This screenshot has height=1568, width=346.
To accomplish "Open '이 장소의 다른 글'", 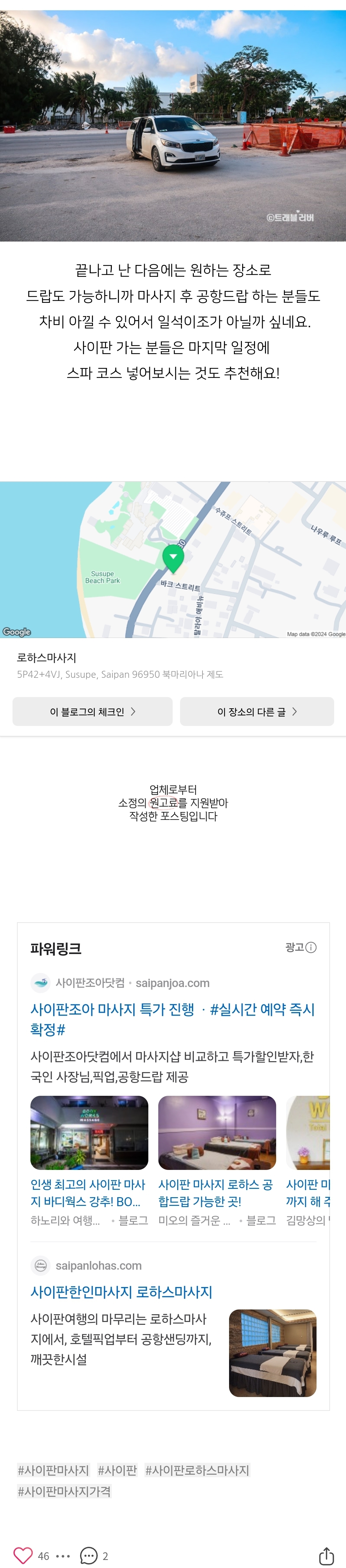I will (257, 712).
